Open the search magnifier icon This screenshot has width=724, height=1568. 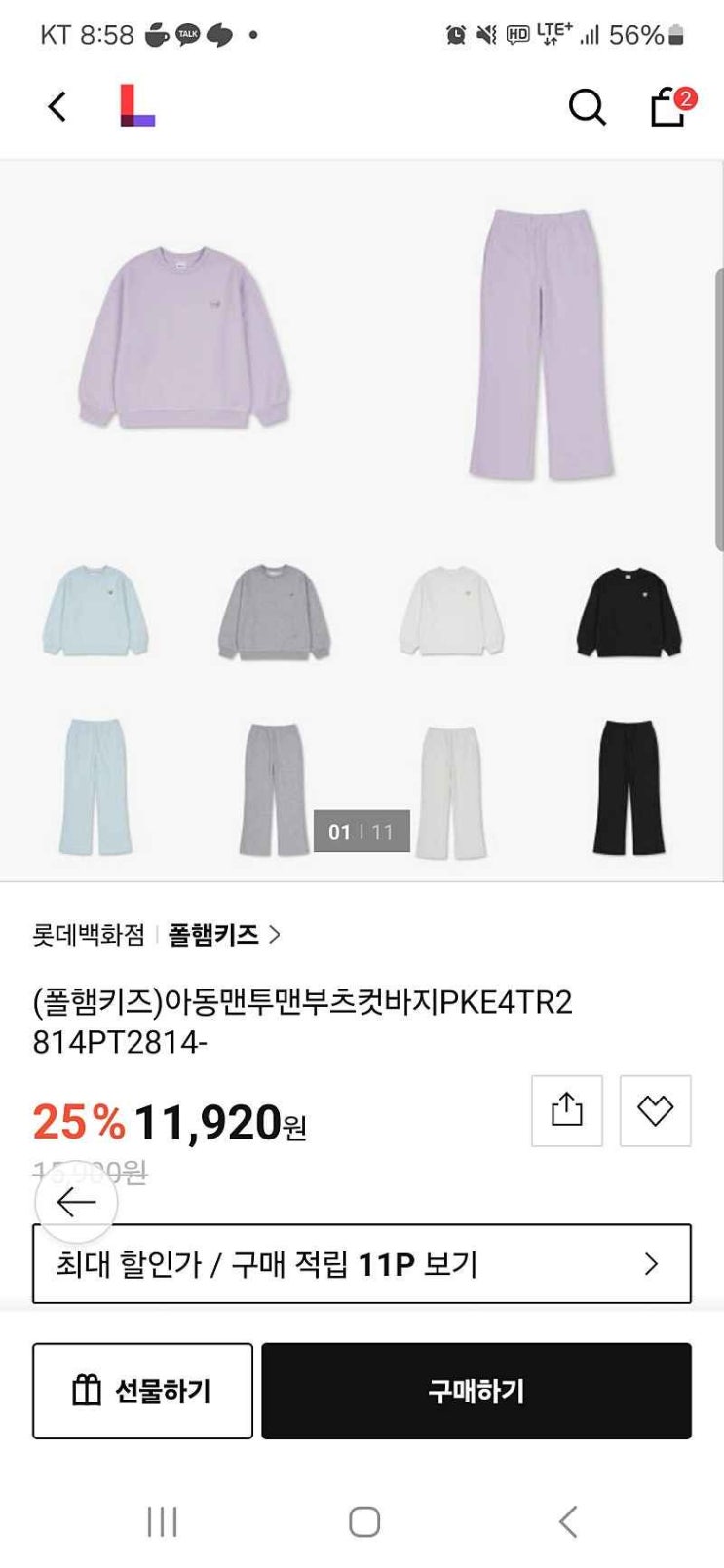click(x=587, y=107)
